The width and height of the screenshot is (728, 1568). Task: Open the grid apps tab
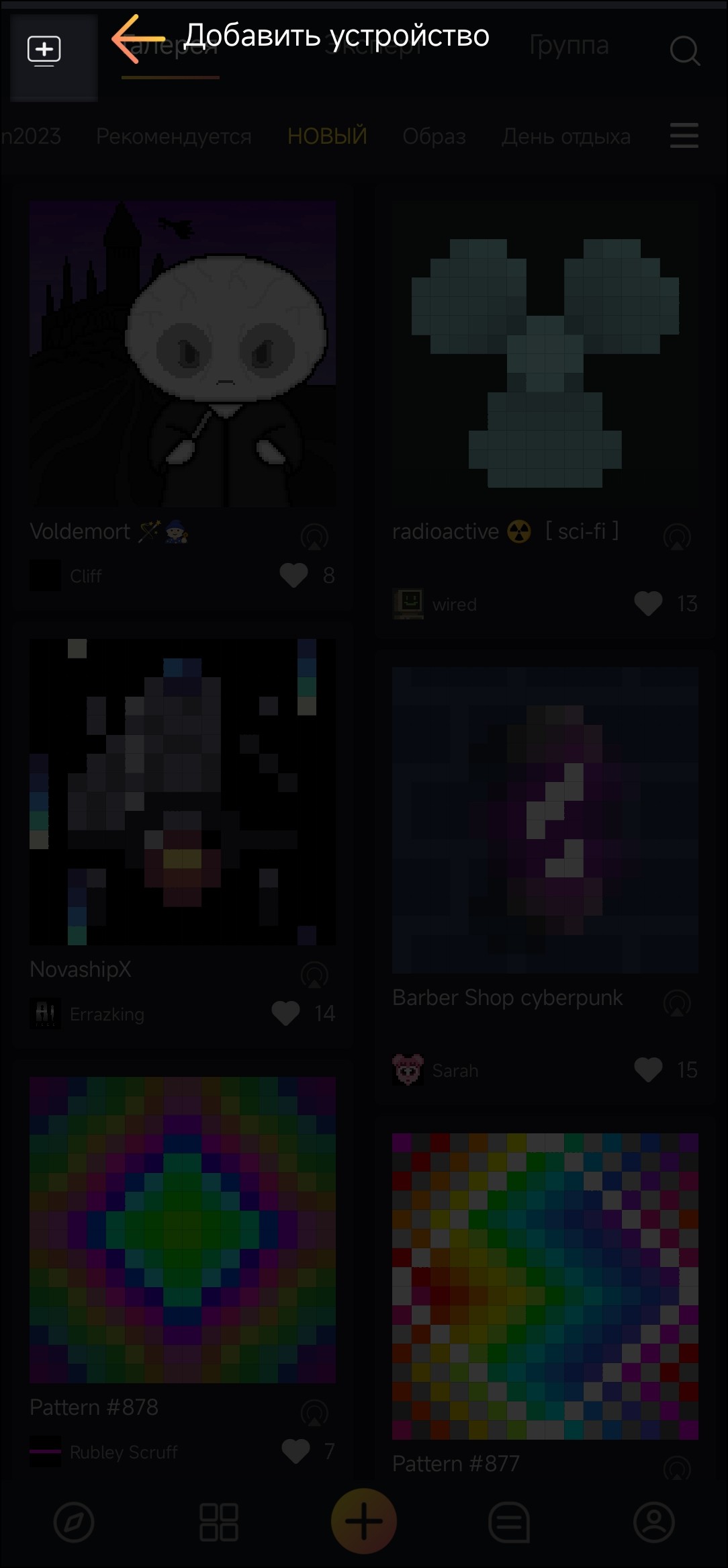pos(219,1522)
